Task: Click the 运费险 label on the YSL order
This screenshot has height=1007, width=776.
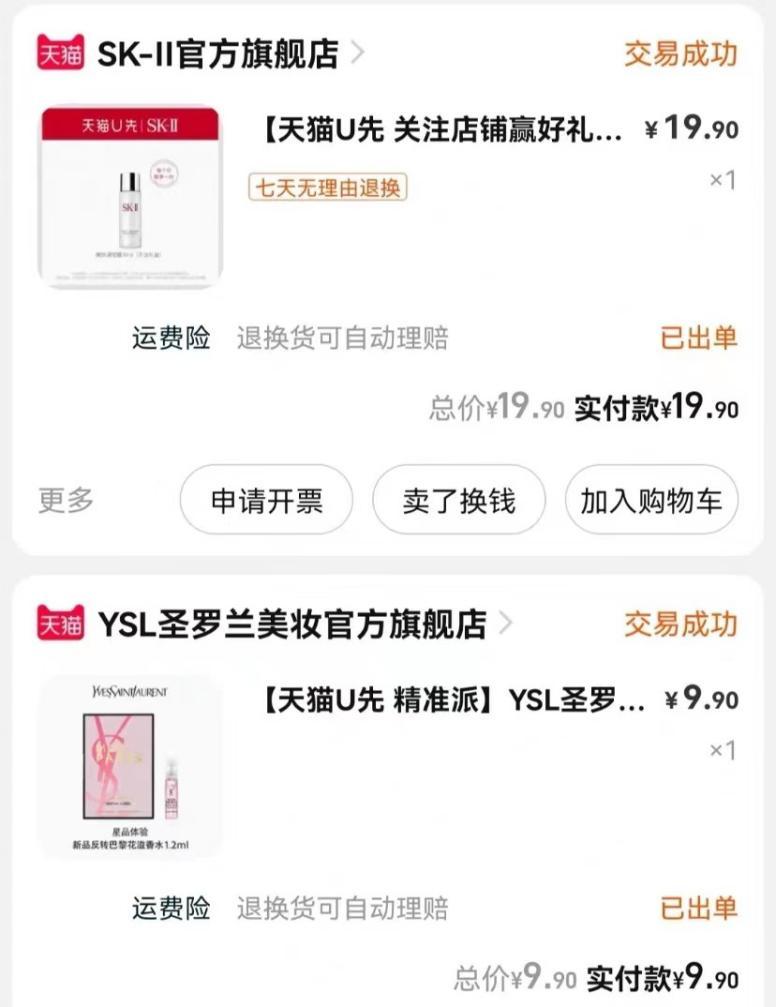Action: click(x=169, y=910)
